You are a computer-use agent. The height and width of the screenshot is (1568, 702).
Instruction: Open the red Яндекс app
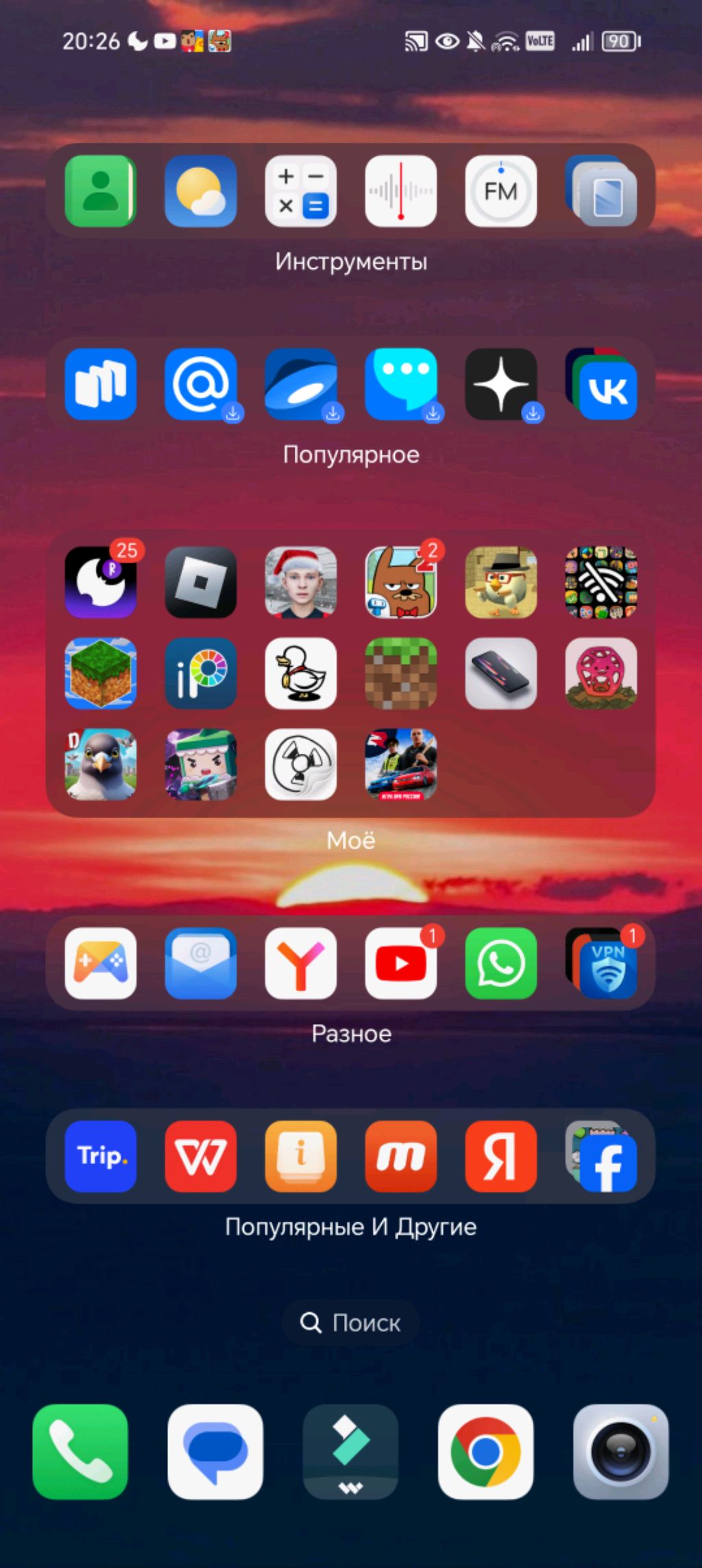click(501, 1156)
